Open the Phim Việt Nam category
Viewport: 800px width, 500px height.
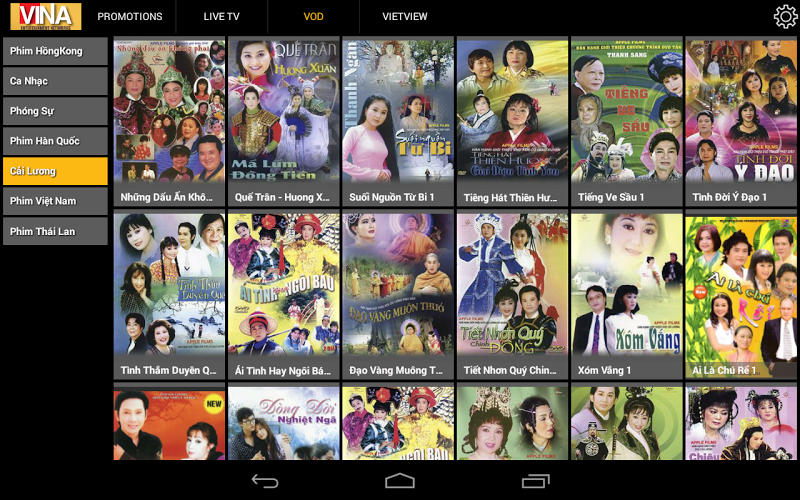coord(55,201)
